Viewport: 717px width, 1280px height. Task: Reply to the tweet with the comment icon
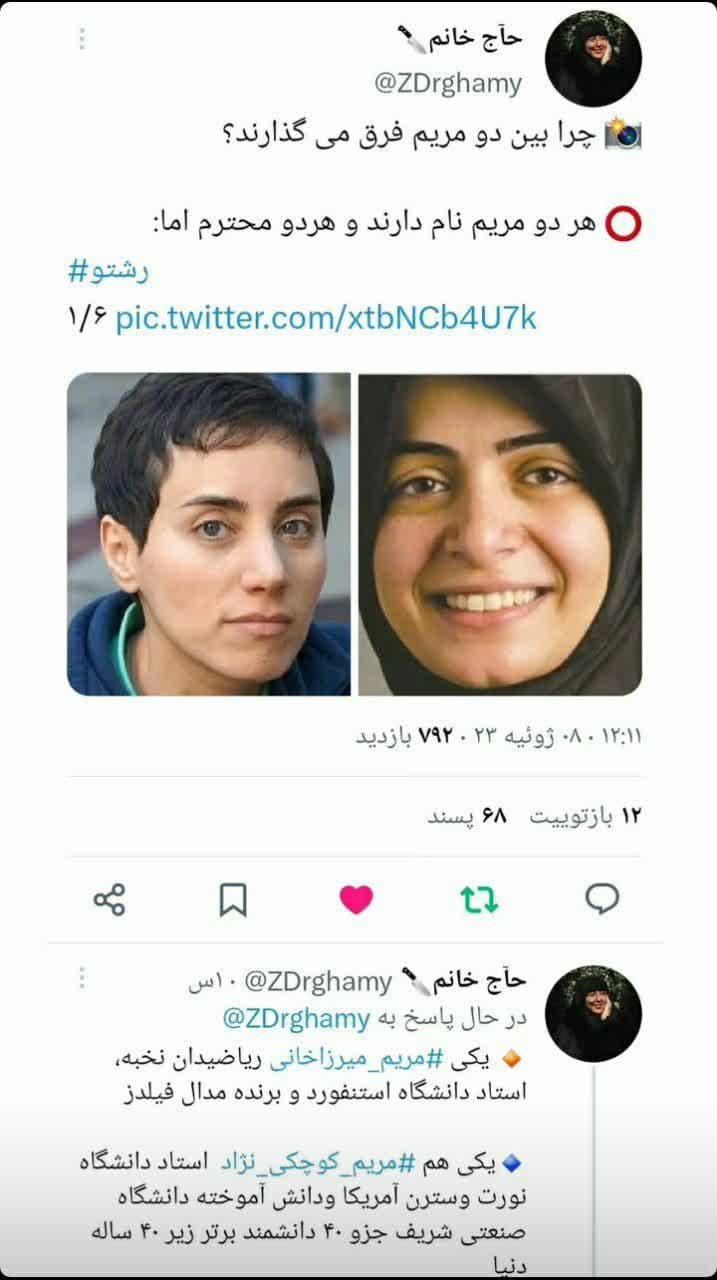tap(602, 899)
